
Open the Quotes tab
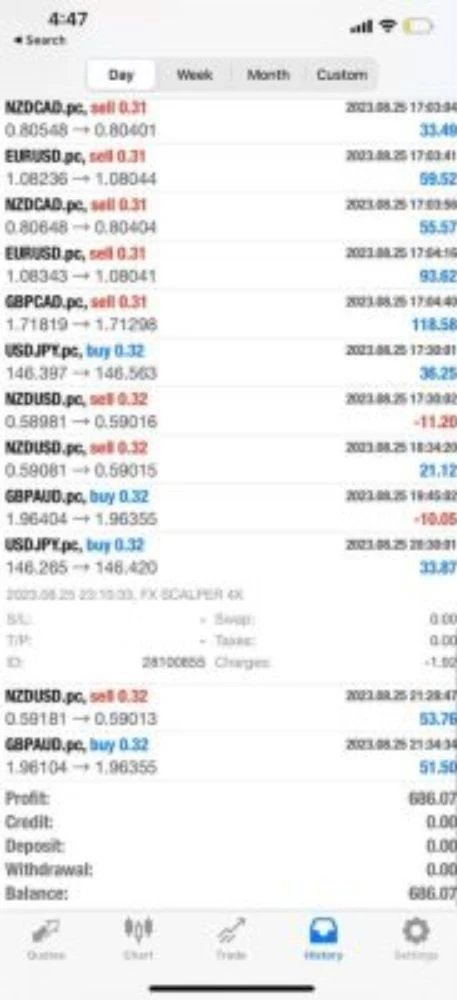[46, 939]
